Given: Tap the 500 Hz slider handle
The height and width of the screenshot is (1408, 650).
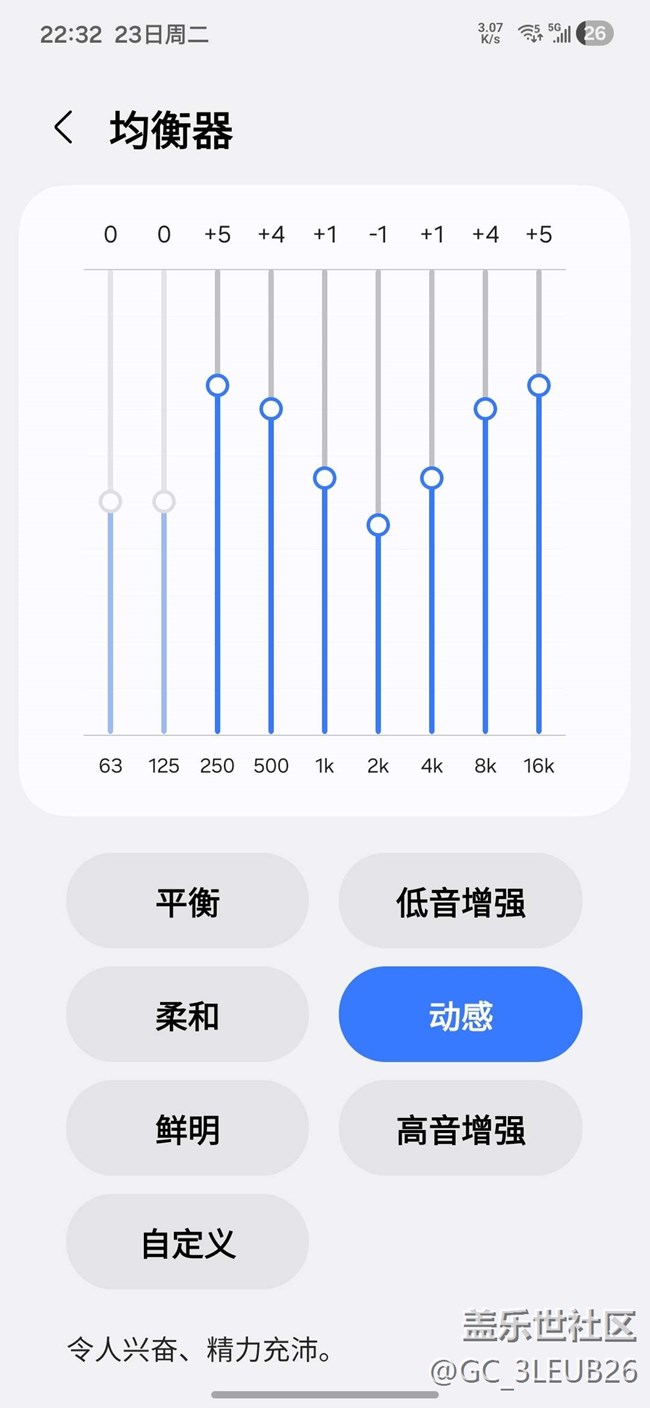Looking at the screenshot, I should coord(271,408).
